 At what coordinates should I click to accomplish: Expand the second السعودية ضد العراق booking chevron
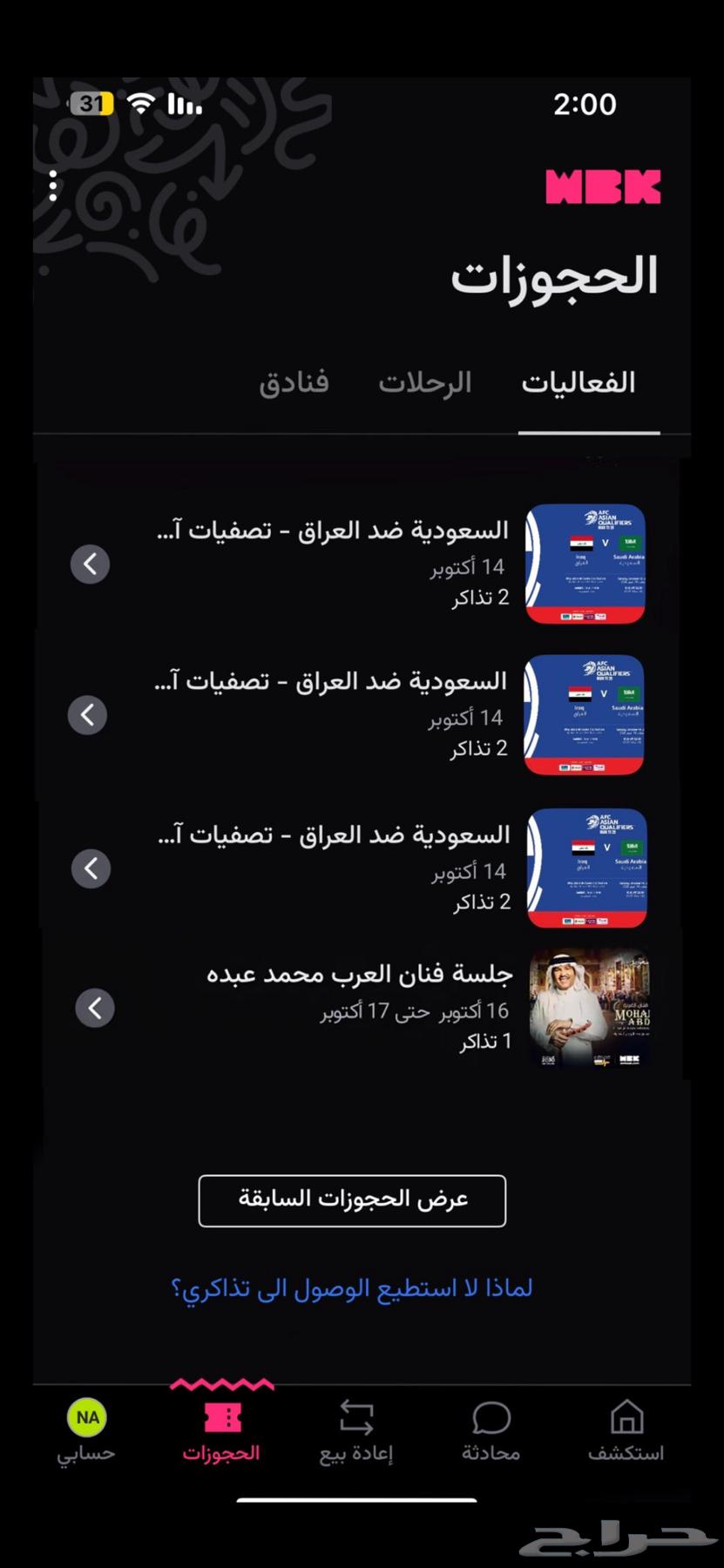87,714
